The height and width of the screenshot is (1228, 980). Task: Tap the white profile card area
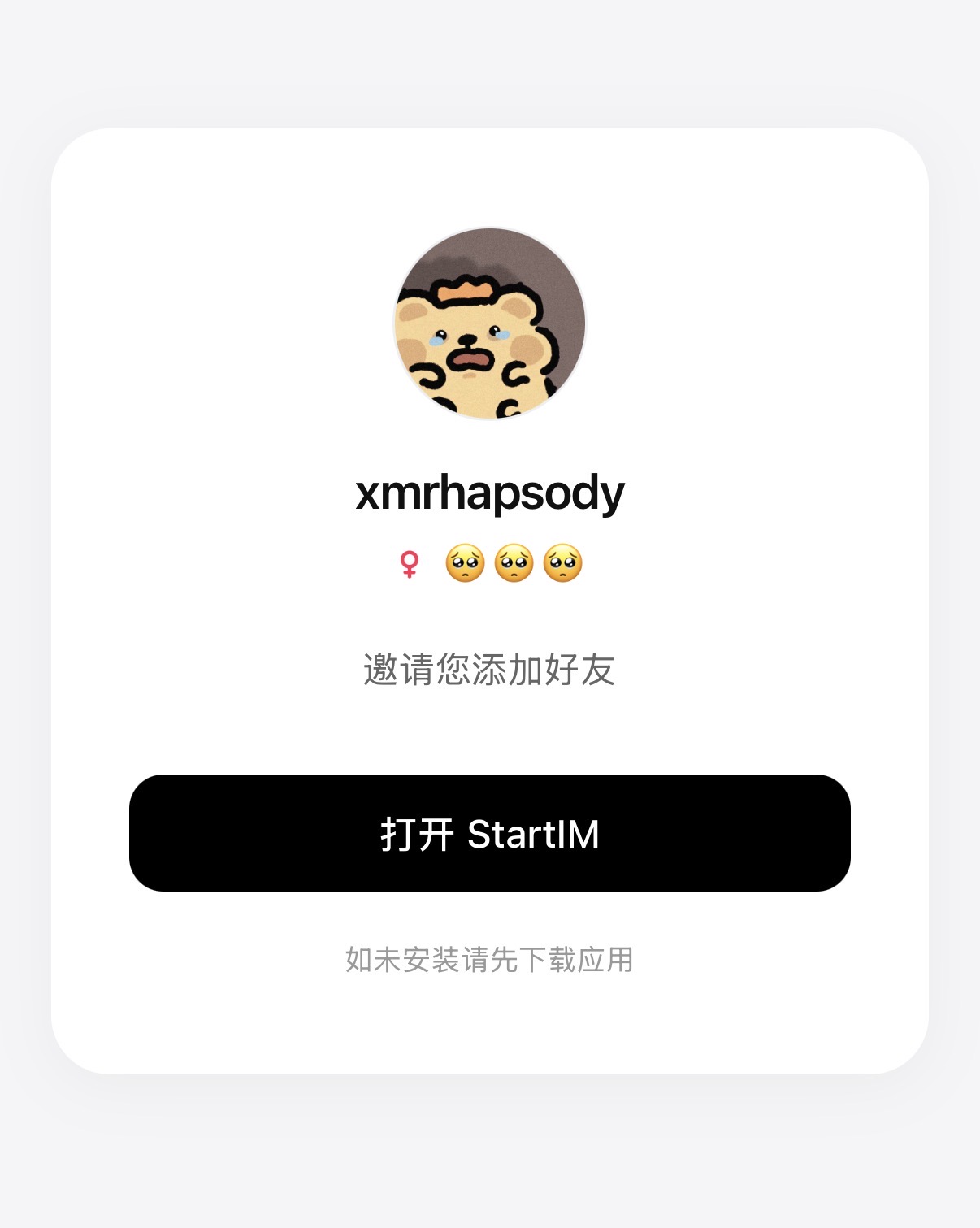(490, 731)
